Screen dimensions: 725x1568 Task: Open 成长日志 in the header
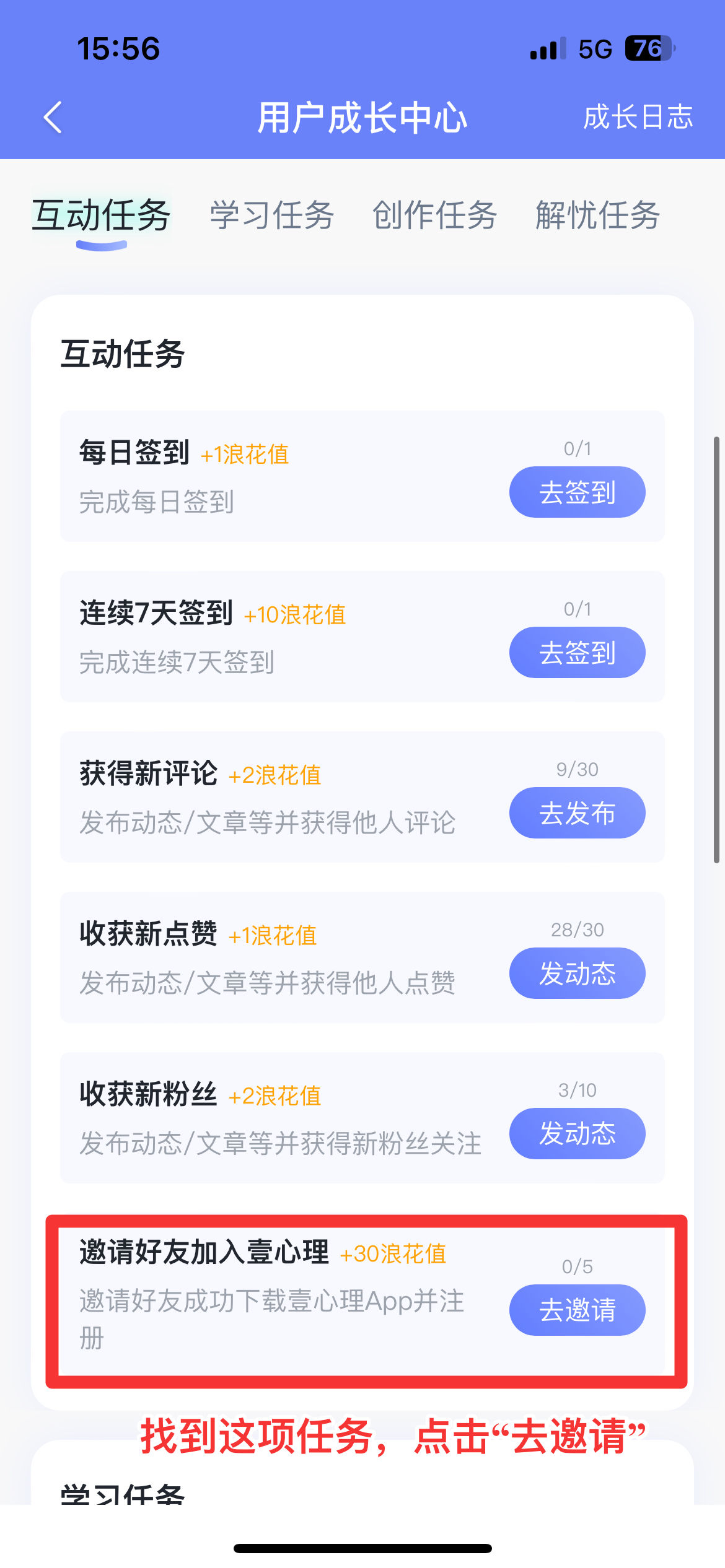coord(638,117)
